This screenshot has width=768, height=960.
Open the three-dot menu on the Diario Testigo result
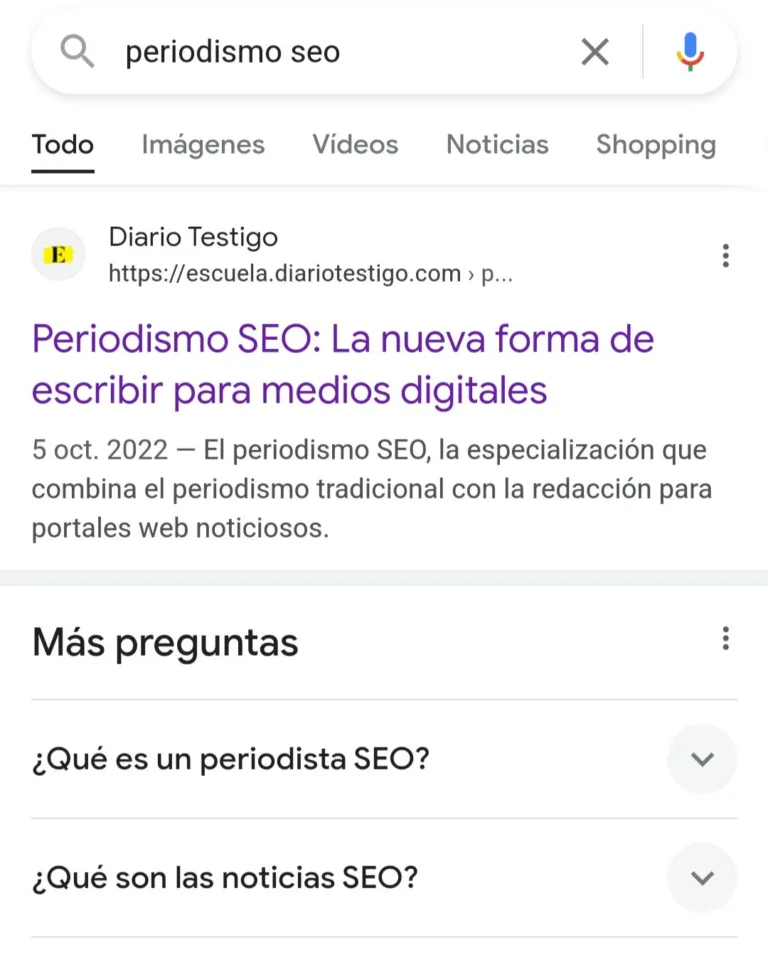pos(726,255)
